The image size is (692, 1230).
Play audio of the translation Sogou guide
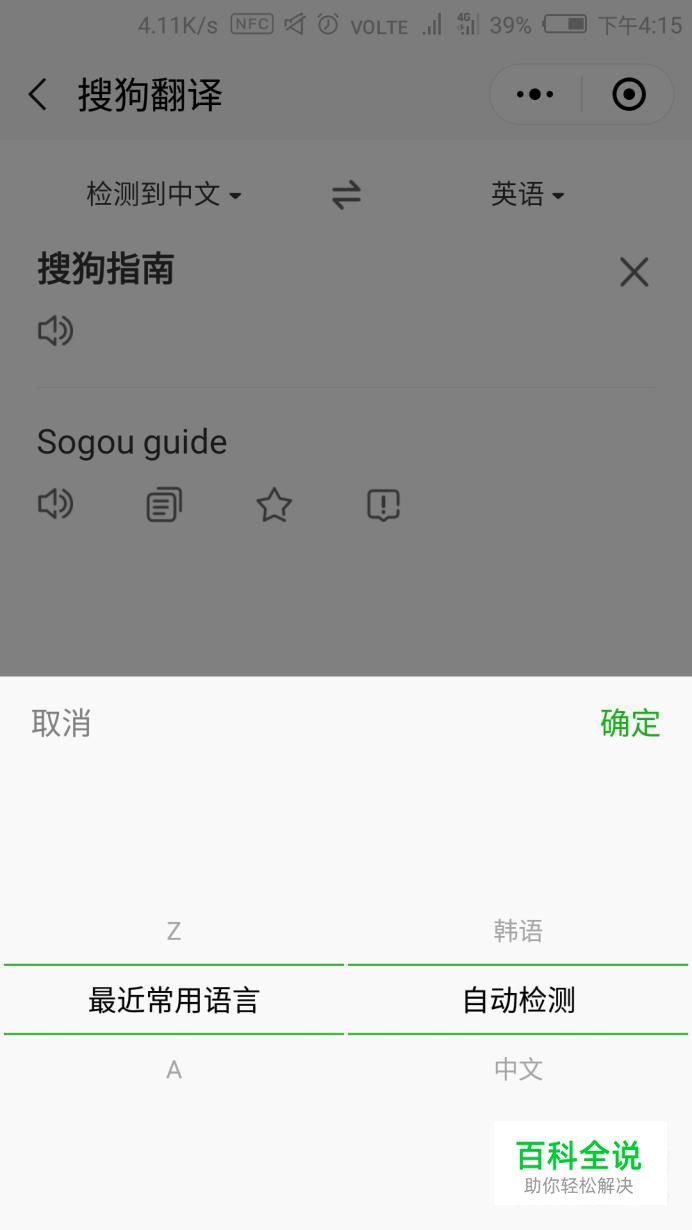(x=56, y=504)
